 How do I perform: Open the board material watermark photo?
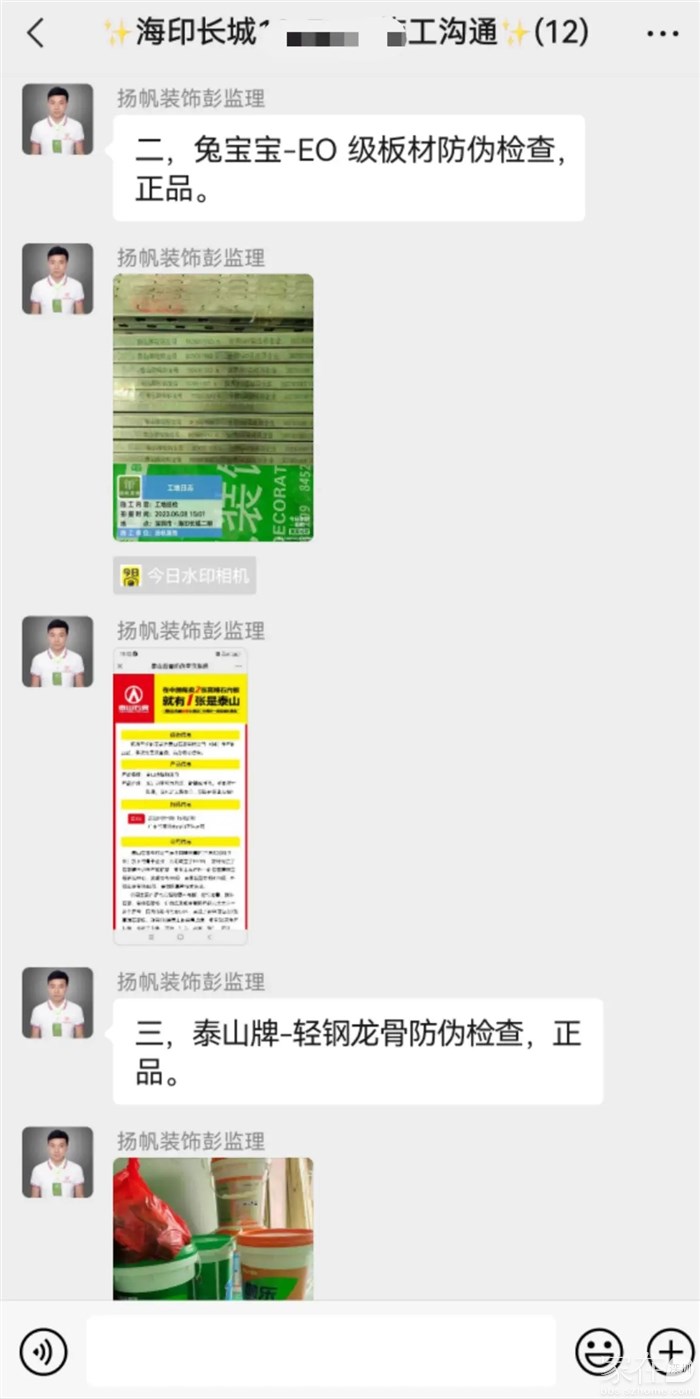(x=212, y=407)
